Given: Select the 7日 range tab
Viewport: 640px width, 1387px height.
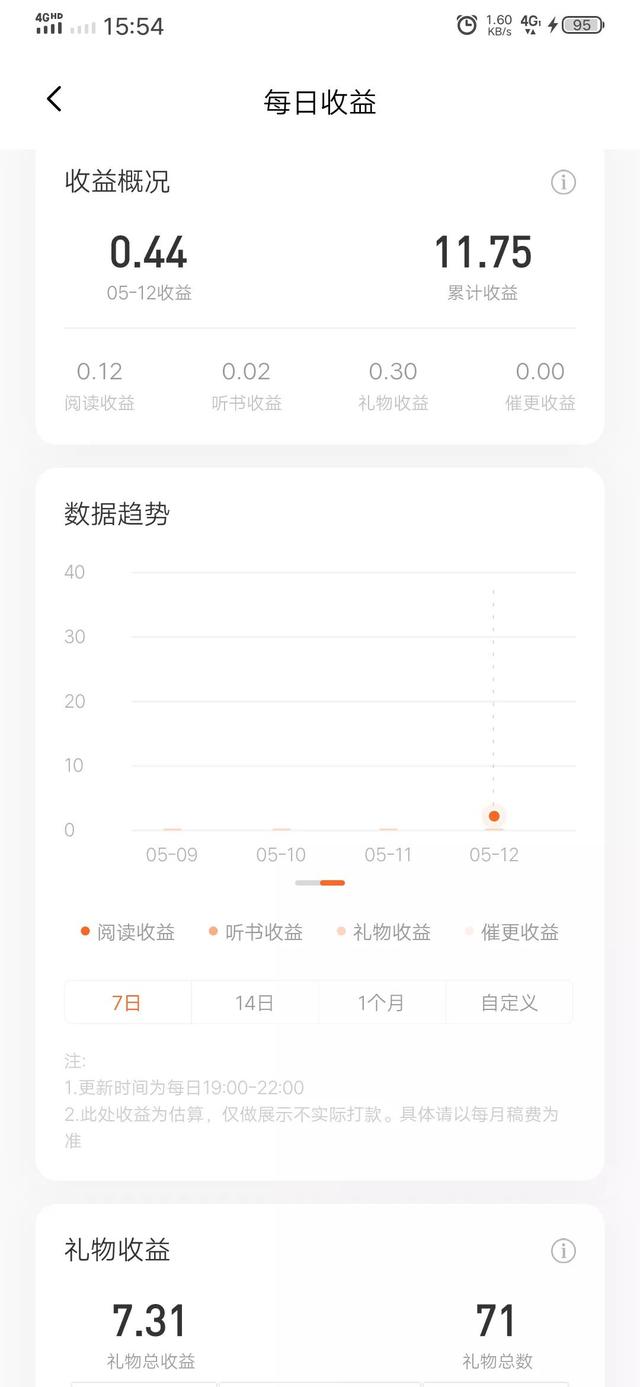Looking at the screenshot, I should coord(128,1002).
